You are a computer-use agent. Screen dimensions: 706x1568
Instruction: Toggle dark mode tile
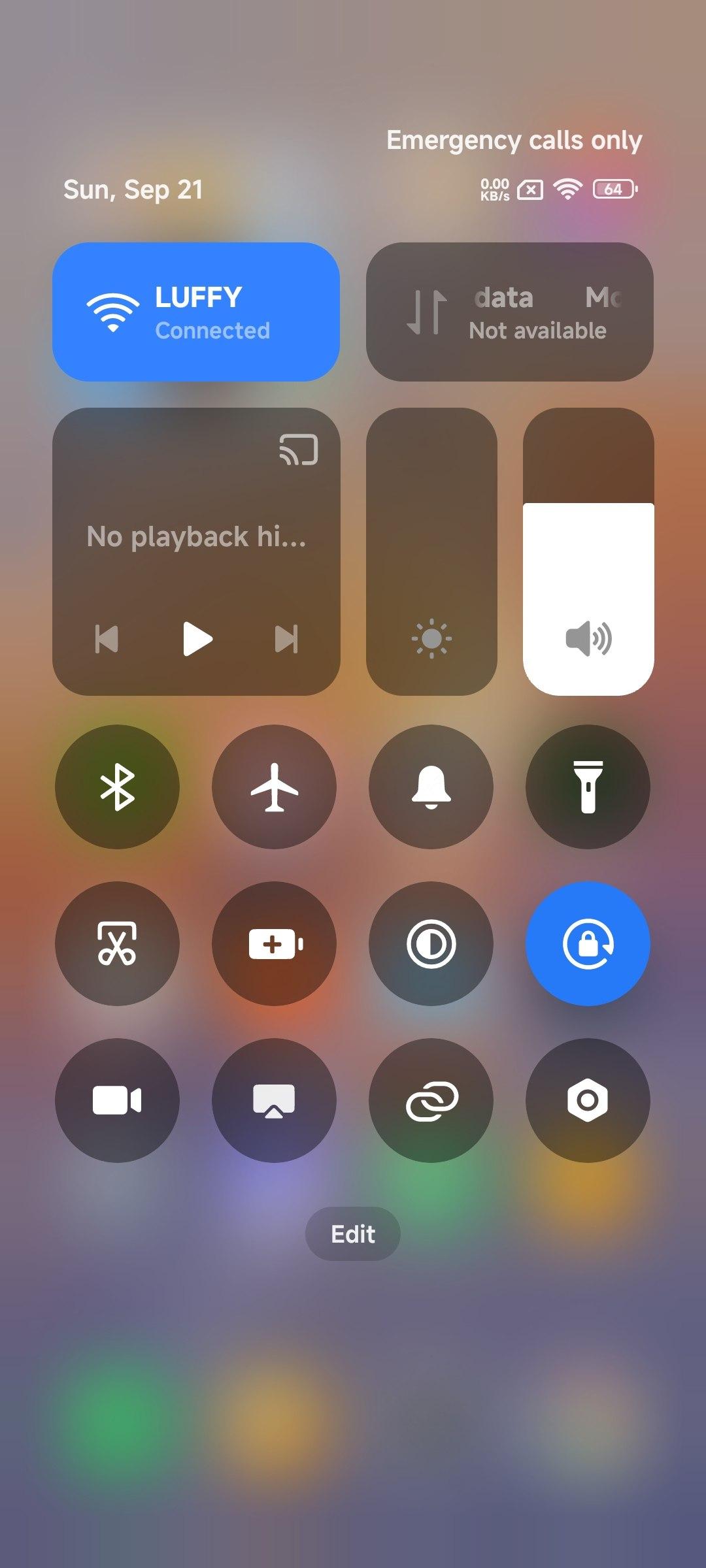pyautogui.click(x=431, y=943)
